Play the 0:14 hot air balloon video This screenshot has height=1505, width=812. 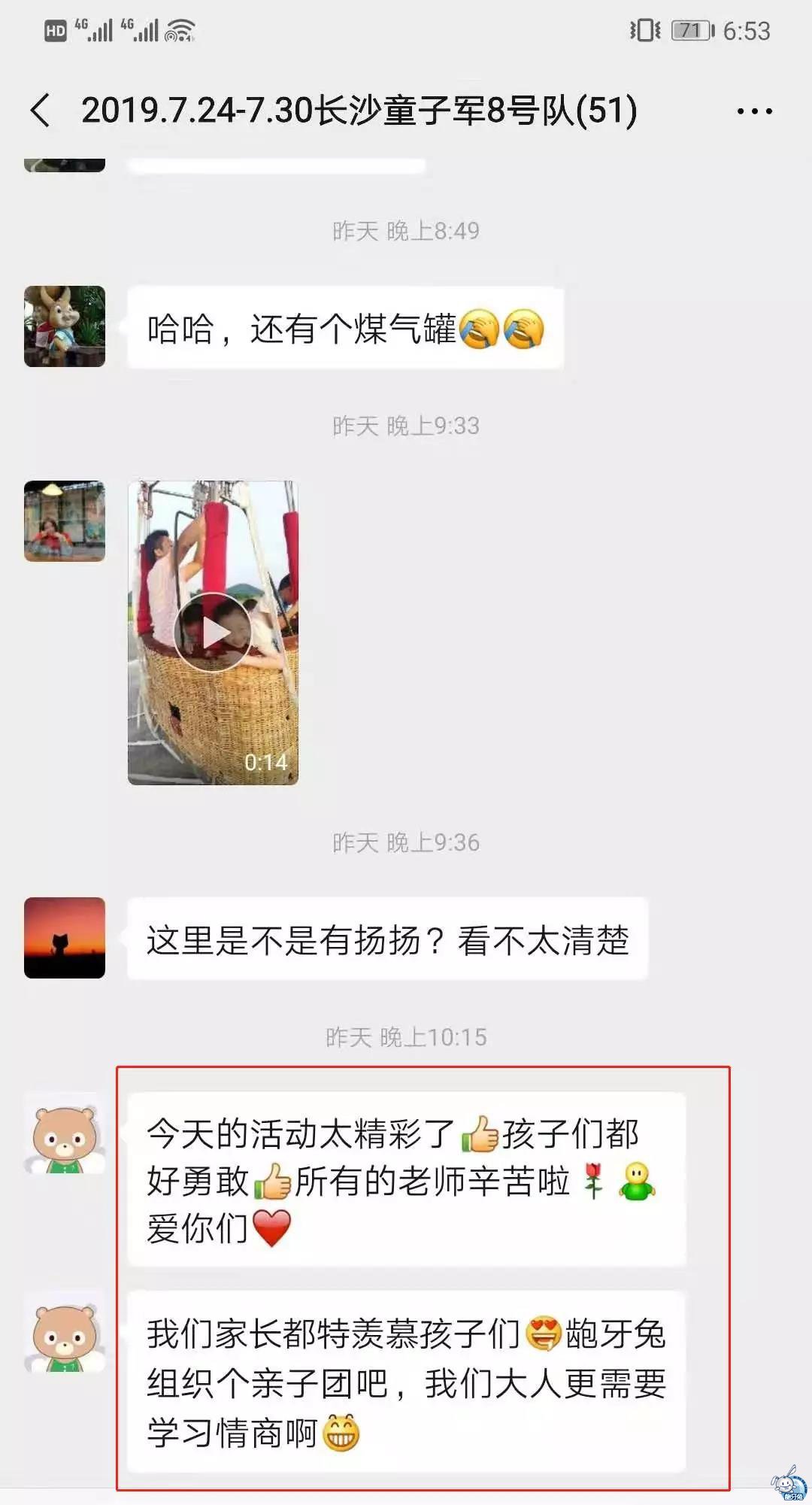[x=213, y=633]
